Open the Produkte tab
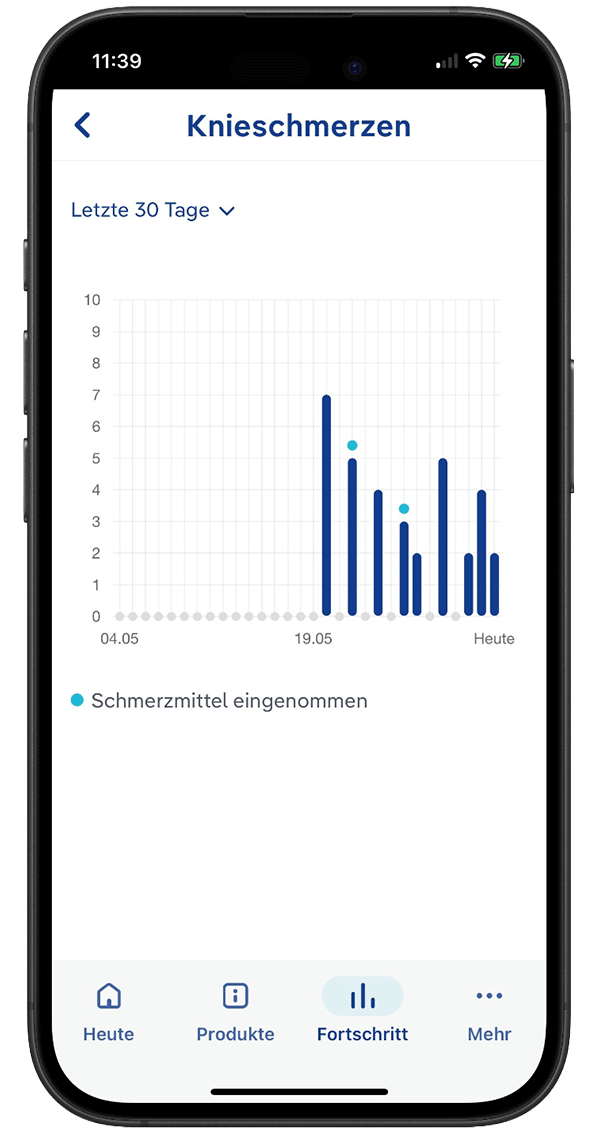 [235, 1011]
